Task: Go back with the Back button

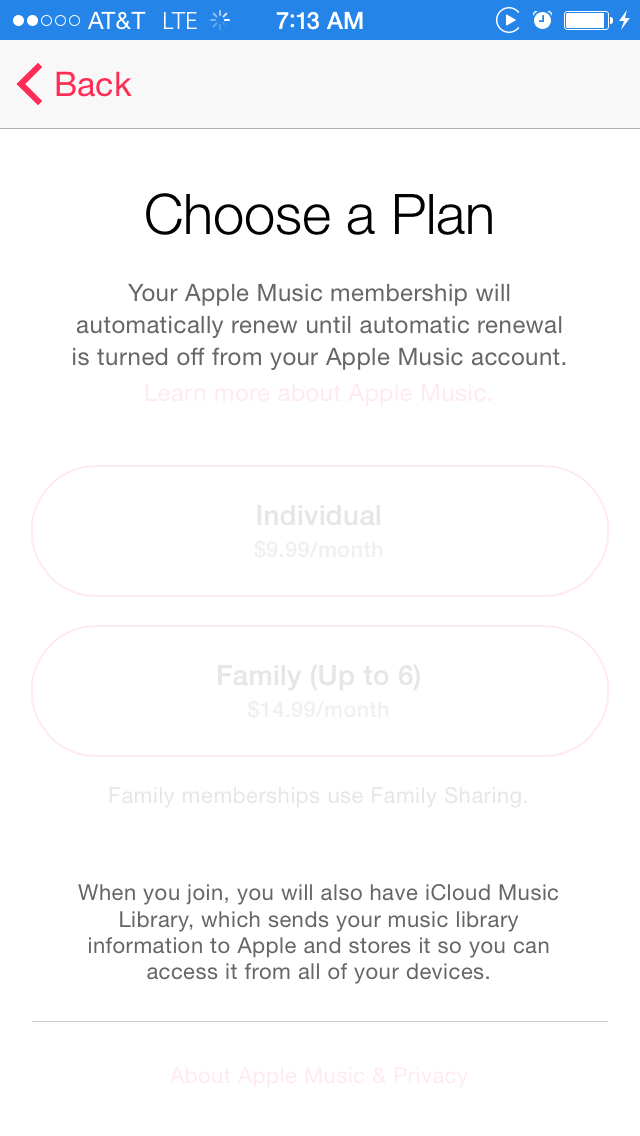Action: (x=74, y=84)
